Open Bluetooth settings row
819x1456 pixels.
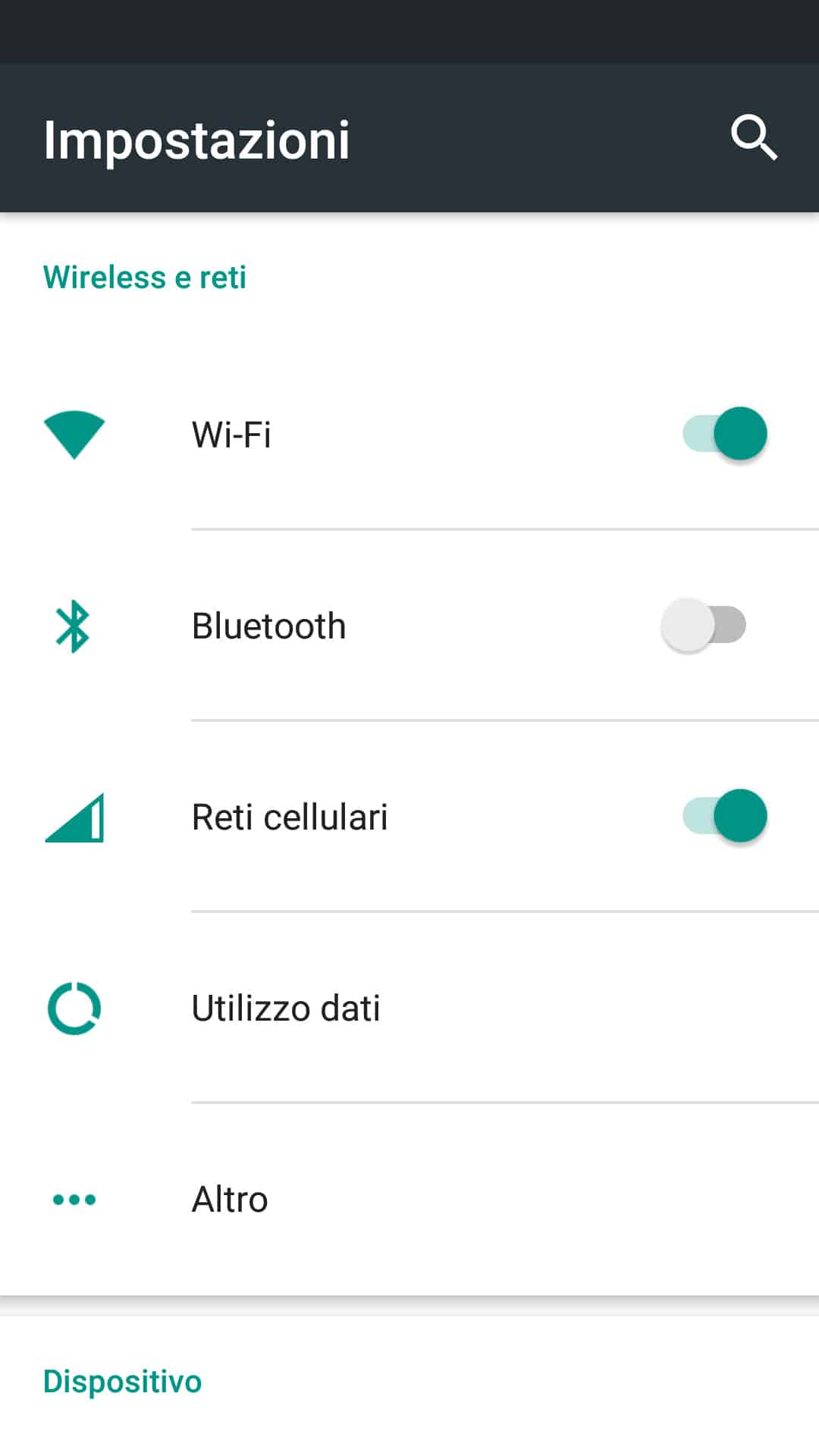click(269, 626)
